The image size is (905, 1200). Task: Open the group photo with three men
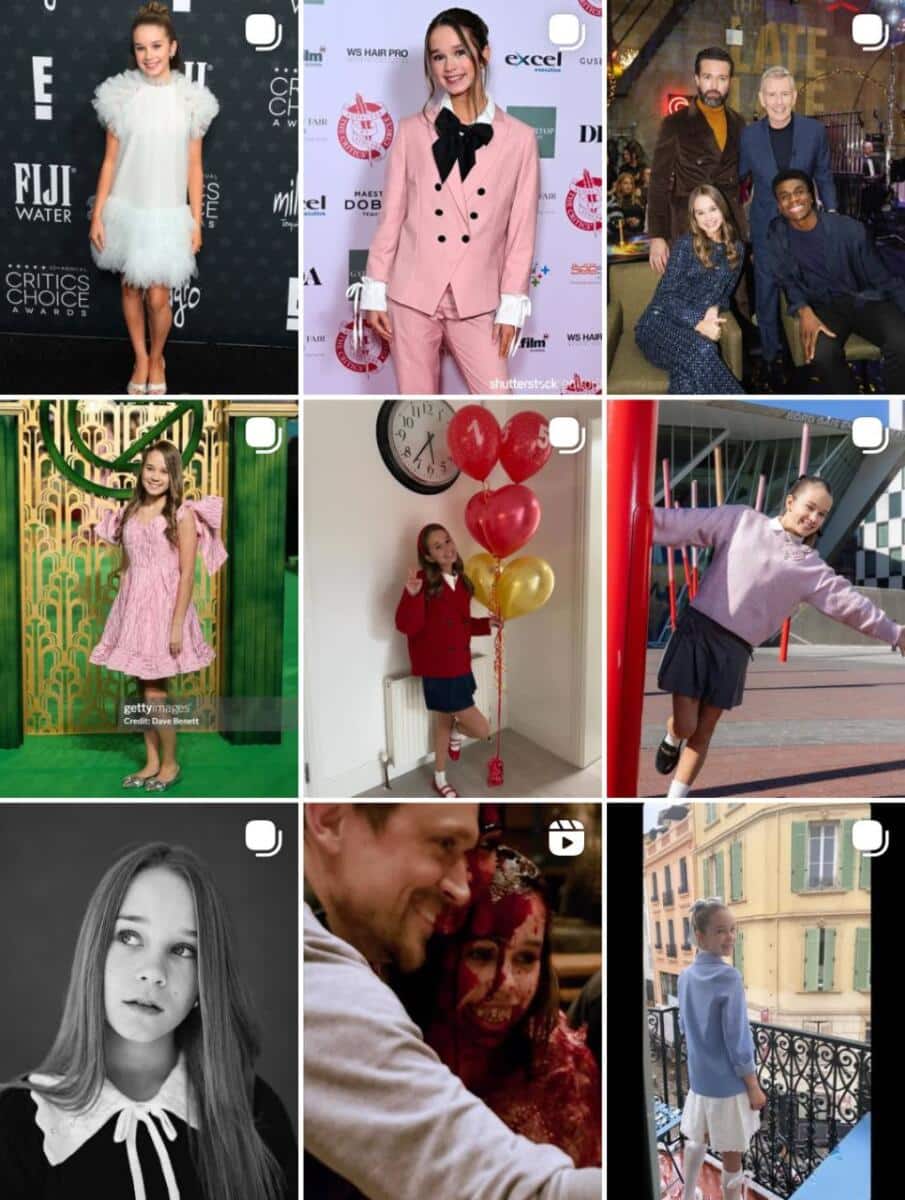tap(756, 196)
